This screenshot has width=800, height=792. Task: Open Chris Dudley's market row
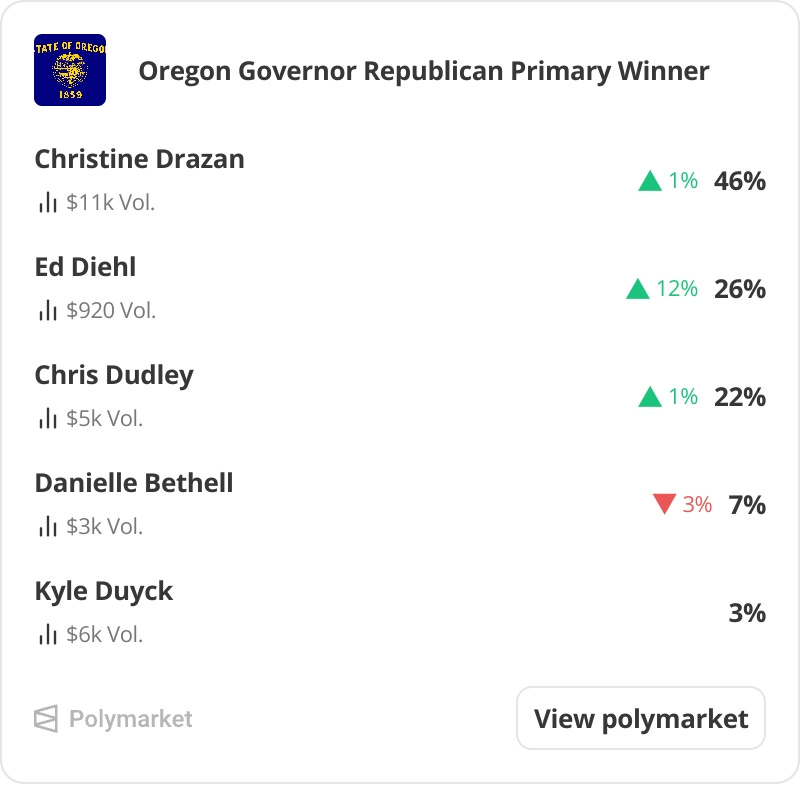pos(400,397)
